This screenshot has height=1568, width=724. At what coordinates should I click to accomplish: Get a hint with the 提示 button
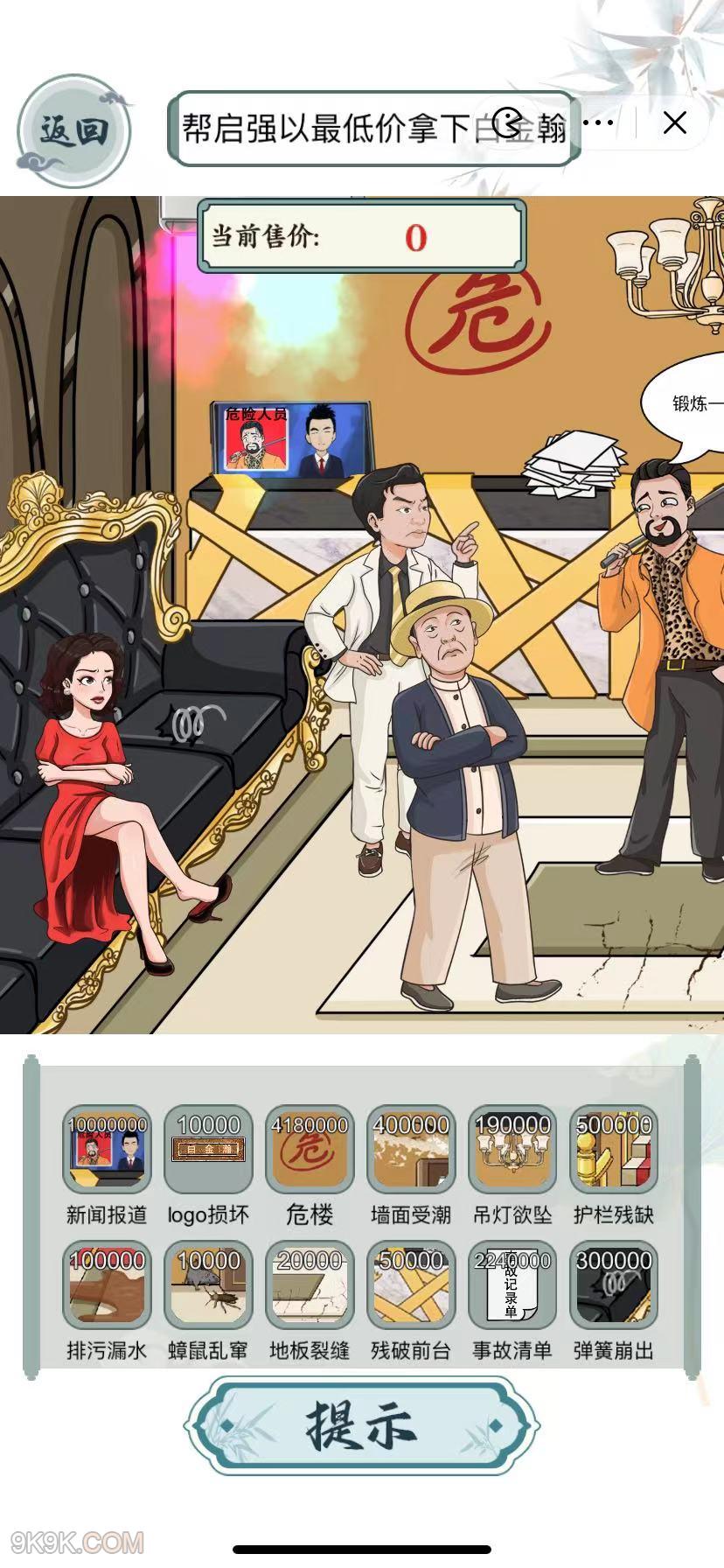click(x=361, y=1426)
